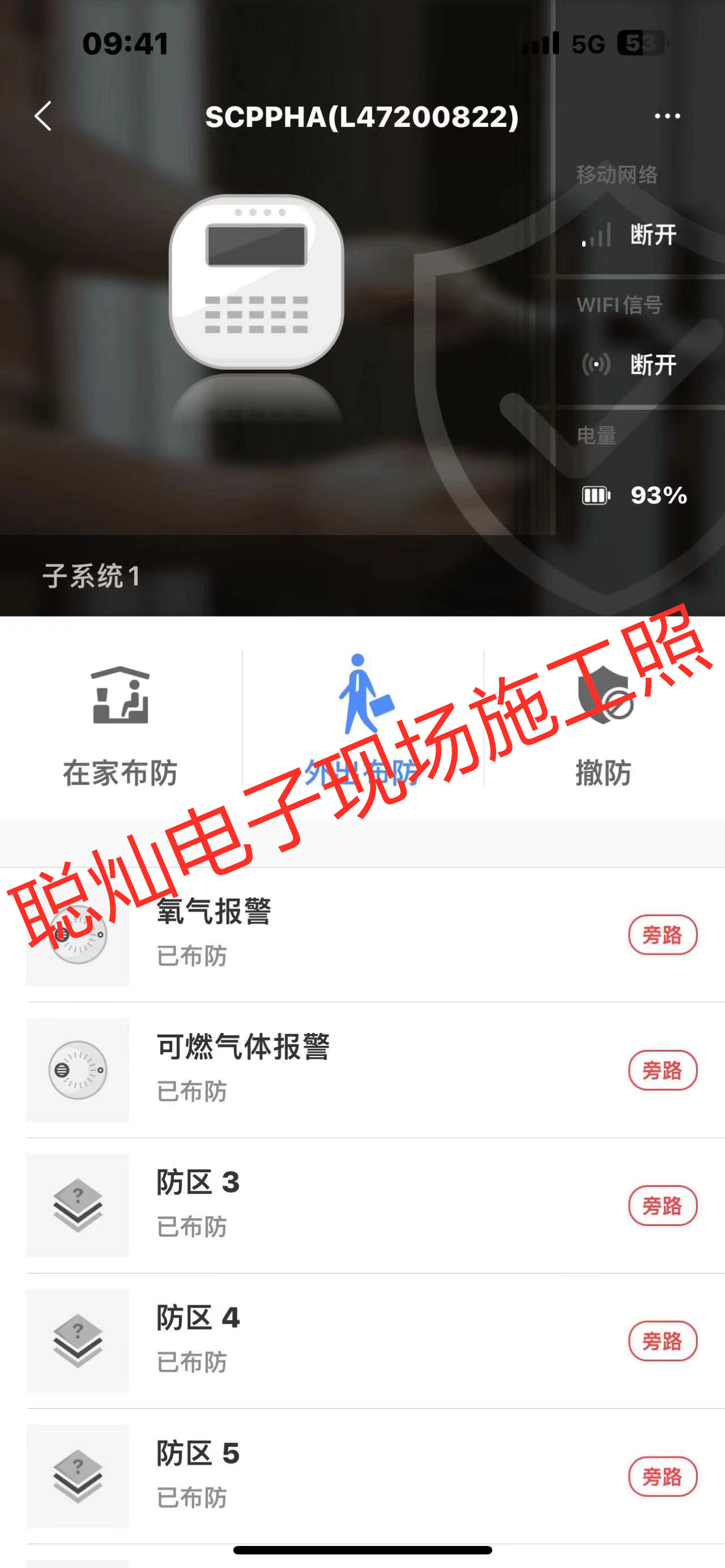Select 在家布防 arming mode
The image size is (725, 1568).
tap(121, 724)
